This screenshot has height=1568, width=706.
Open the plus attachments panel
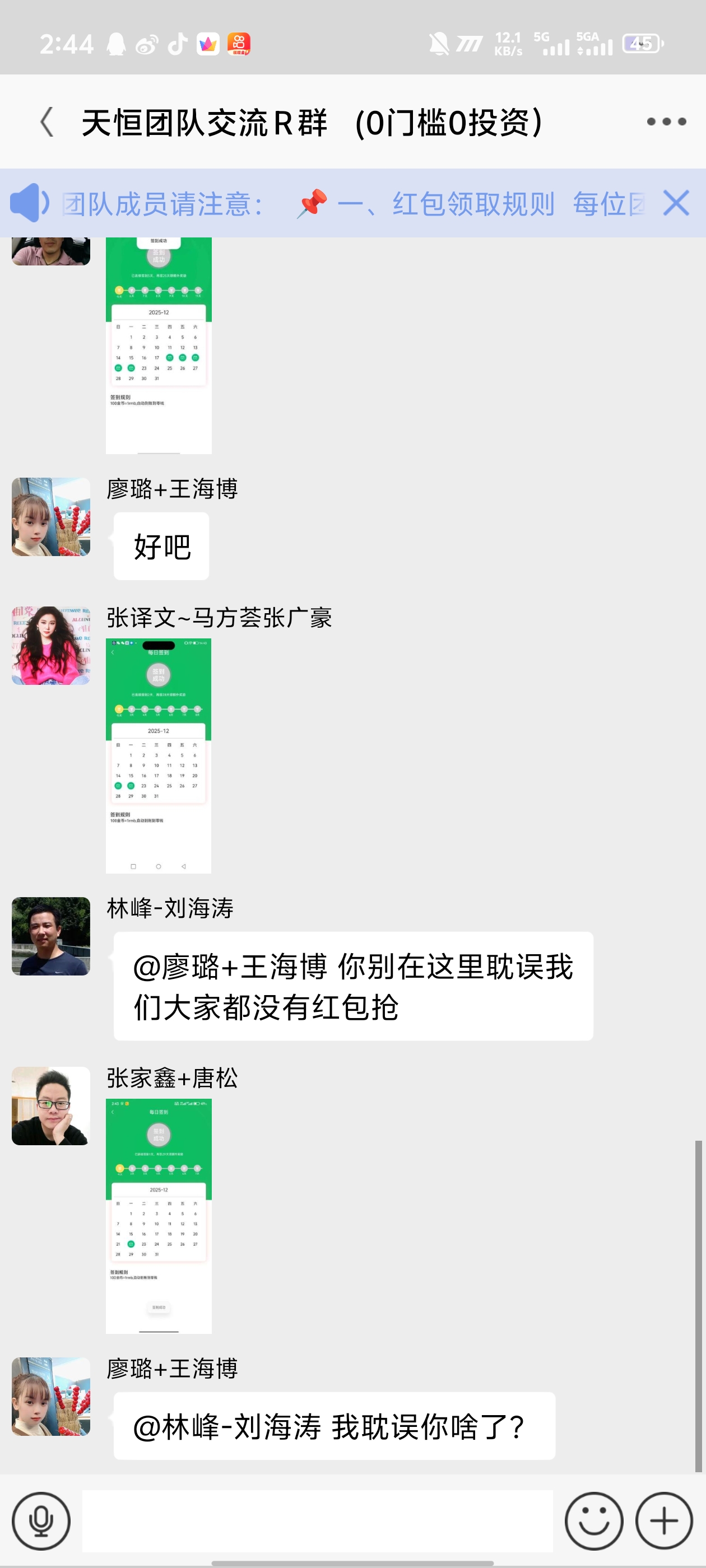[x=664, y=1520]
